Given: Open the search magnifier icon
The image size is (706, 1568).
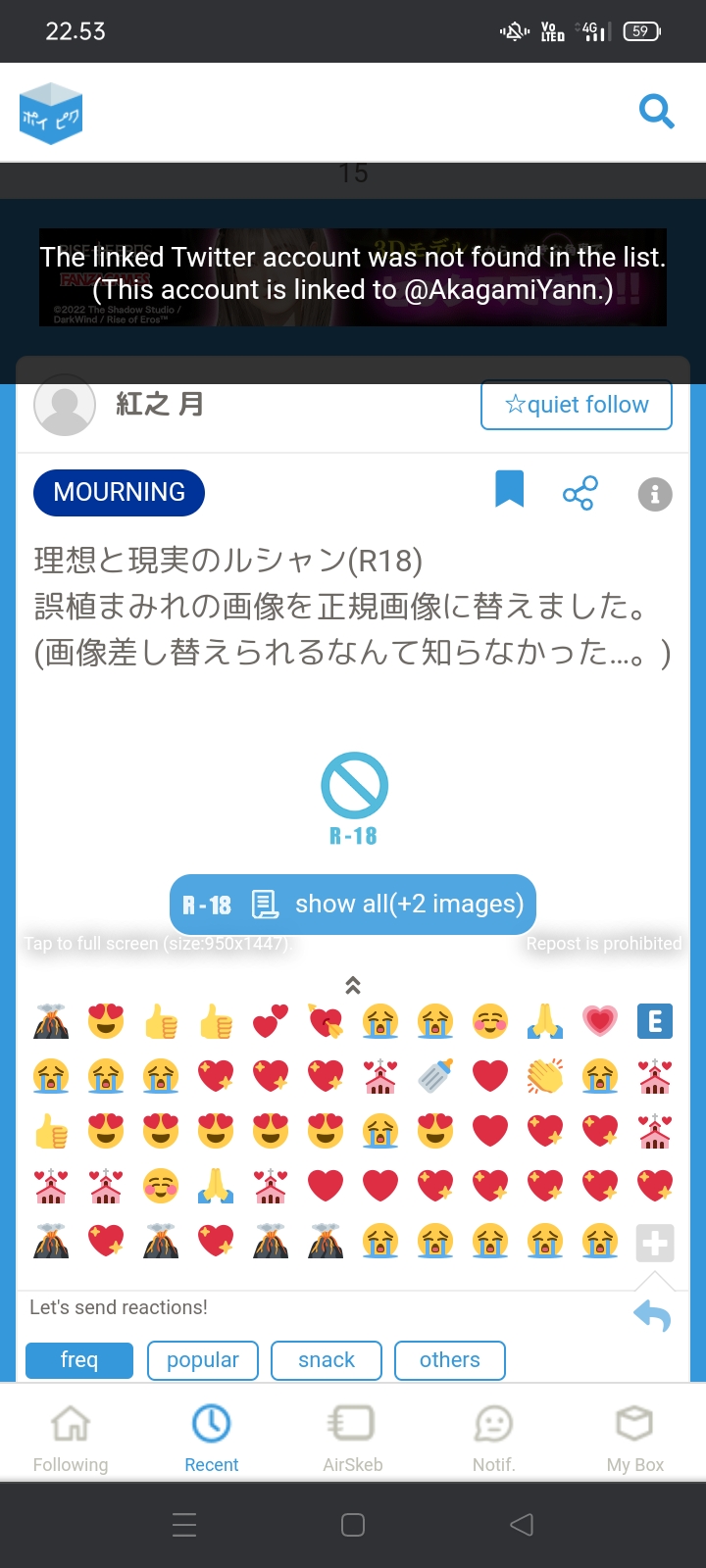Looking at the screenshot, I should (656, 112).
